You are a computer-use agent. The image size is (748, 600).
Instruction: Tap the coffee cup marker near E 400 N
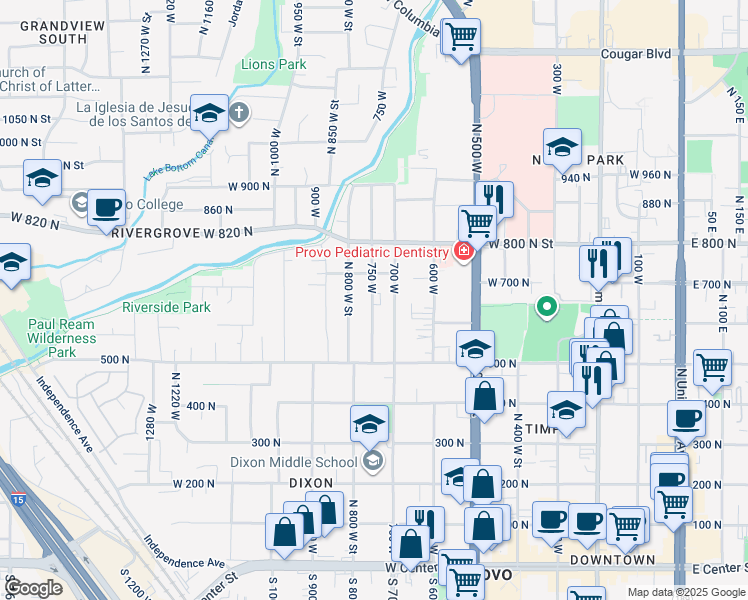click(x=687, y=418)
